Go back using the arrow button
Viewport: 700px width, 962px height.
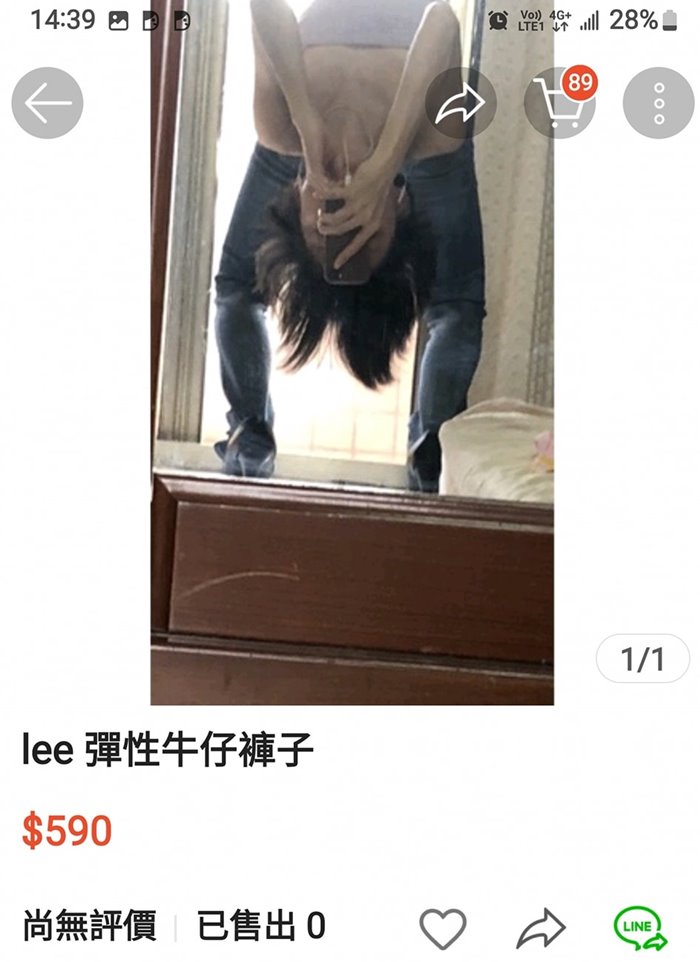click(47, 103)
